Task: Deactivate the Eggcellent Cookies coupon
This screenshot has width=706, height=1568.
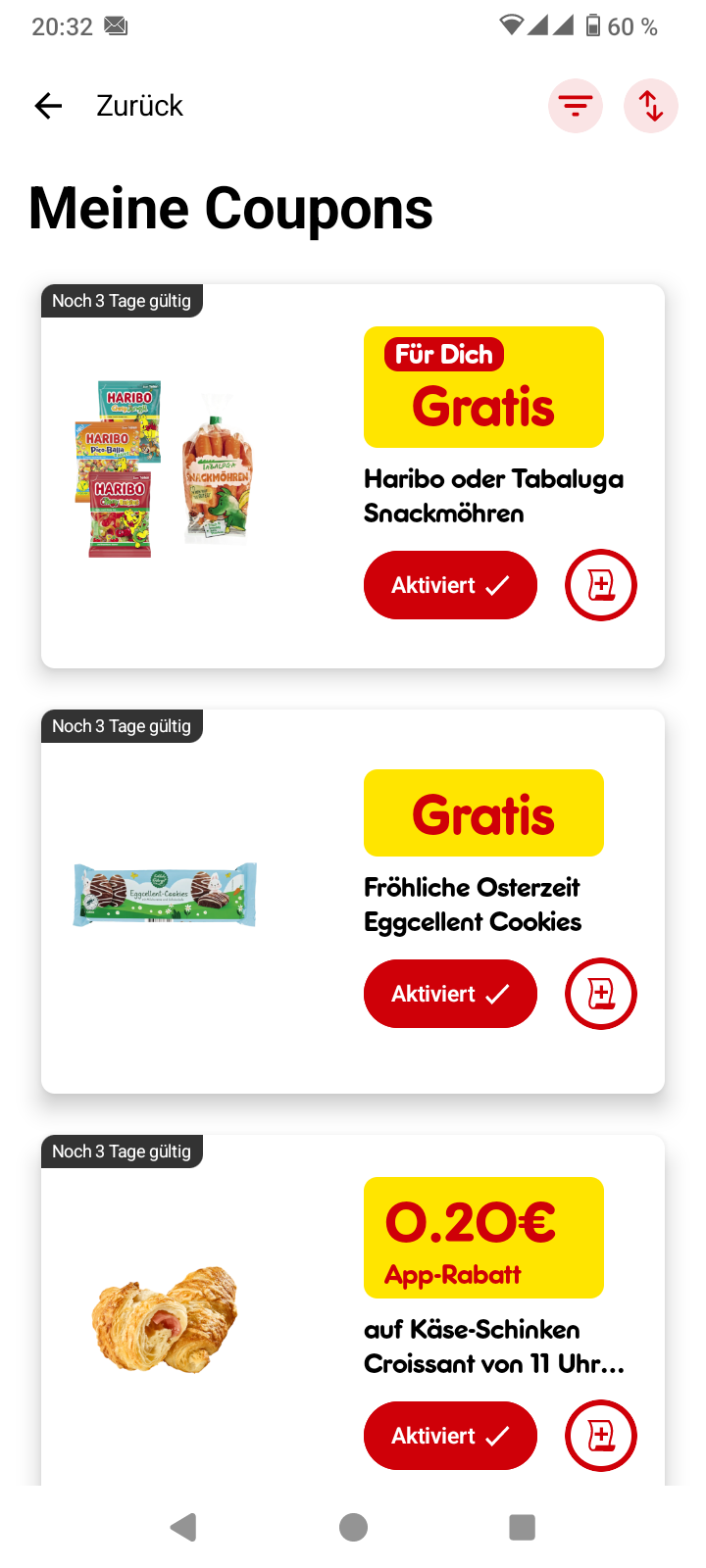Action: (x=450, y=994)
